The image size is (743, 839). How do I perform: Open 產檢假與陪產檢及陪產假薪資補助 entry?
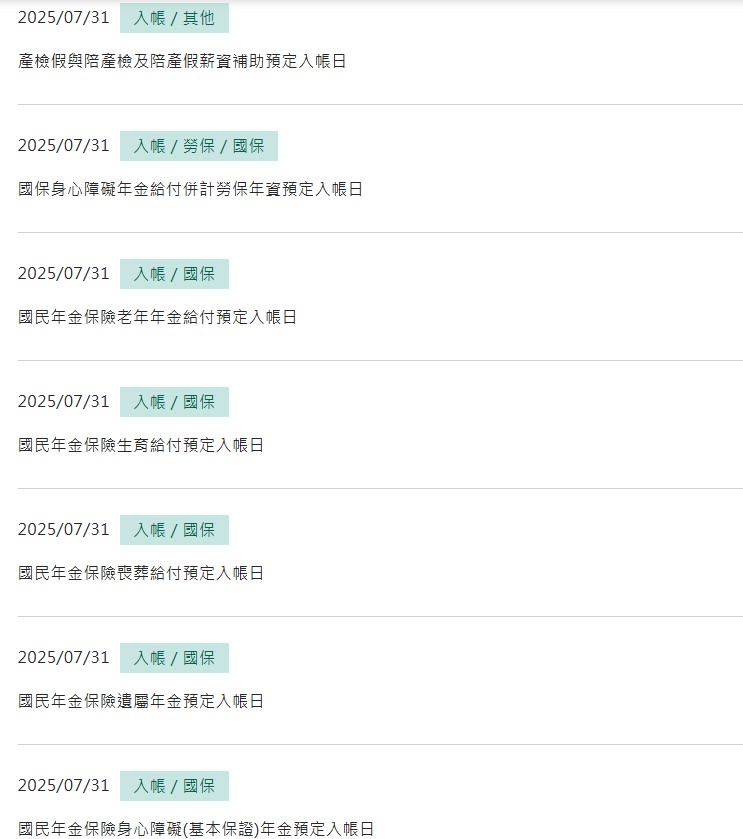(182, 61)
